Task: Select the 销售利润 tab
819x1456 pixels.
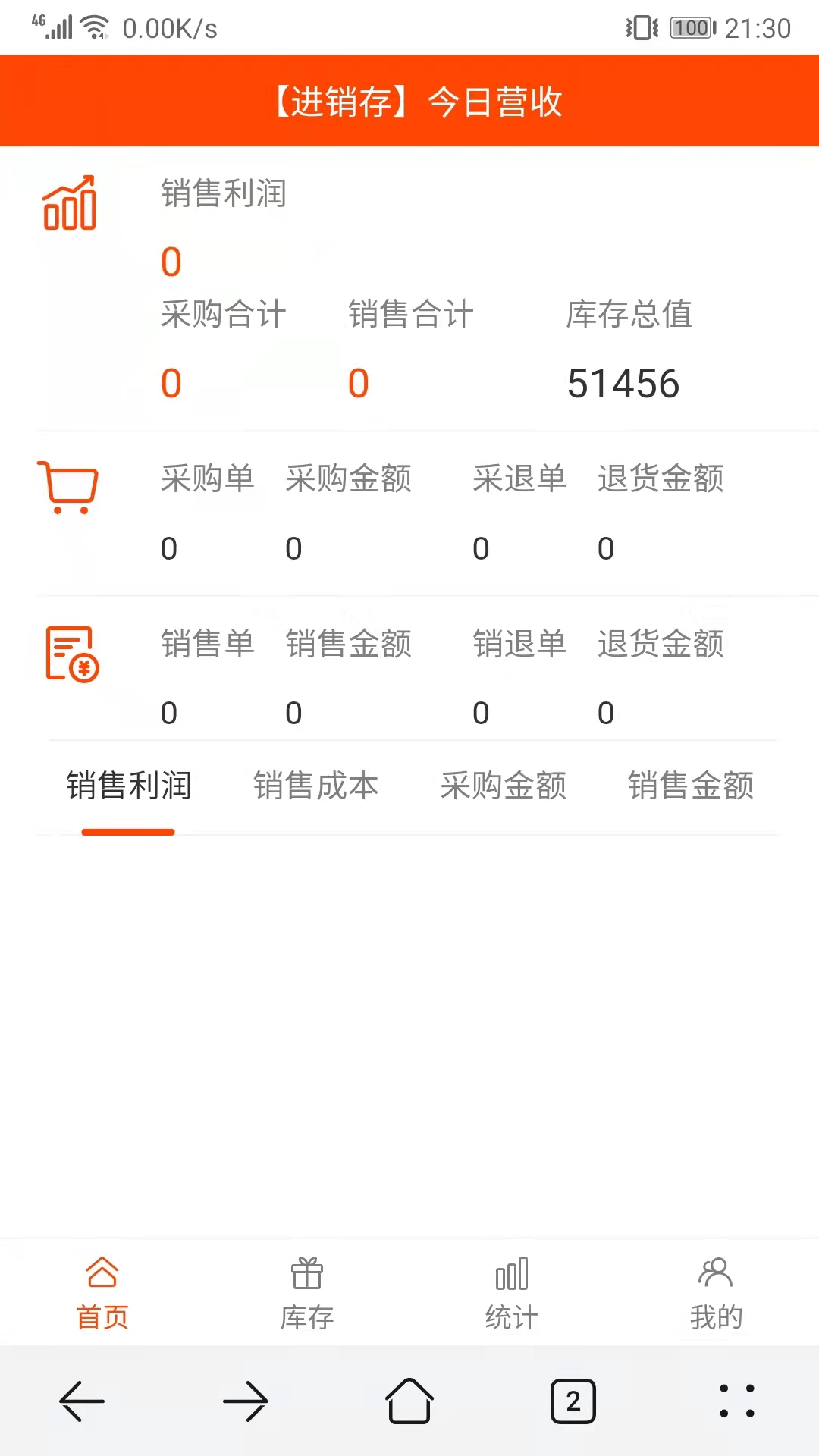Action: point(128,787)
